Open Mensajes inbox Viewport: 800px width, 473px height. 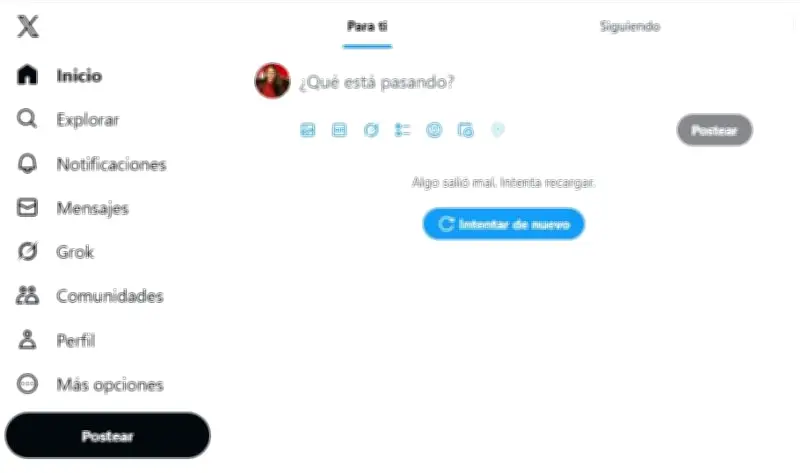92,208
